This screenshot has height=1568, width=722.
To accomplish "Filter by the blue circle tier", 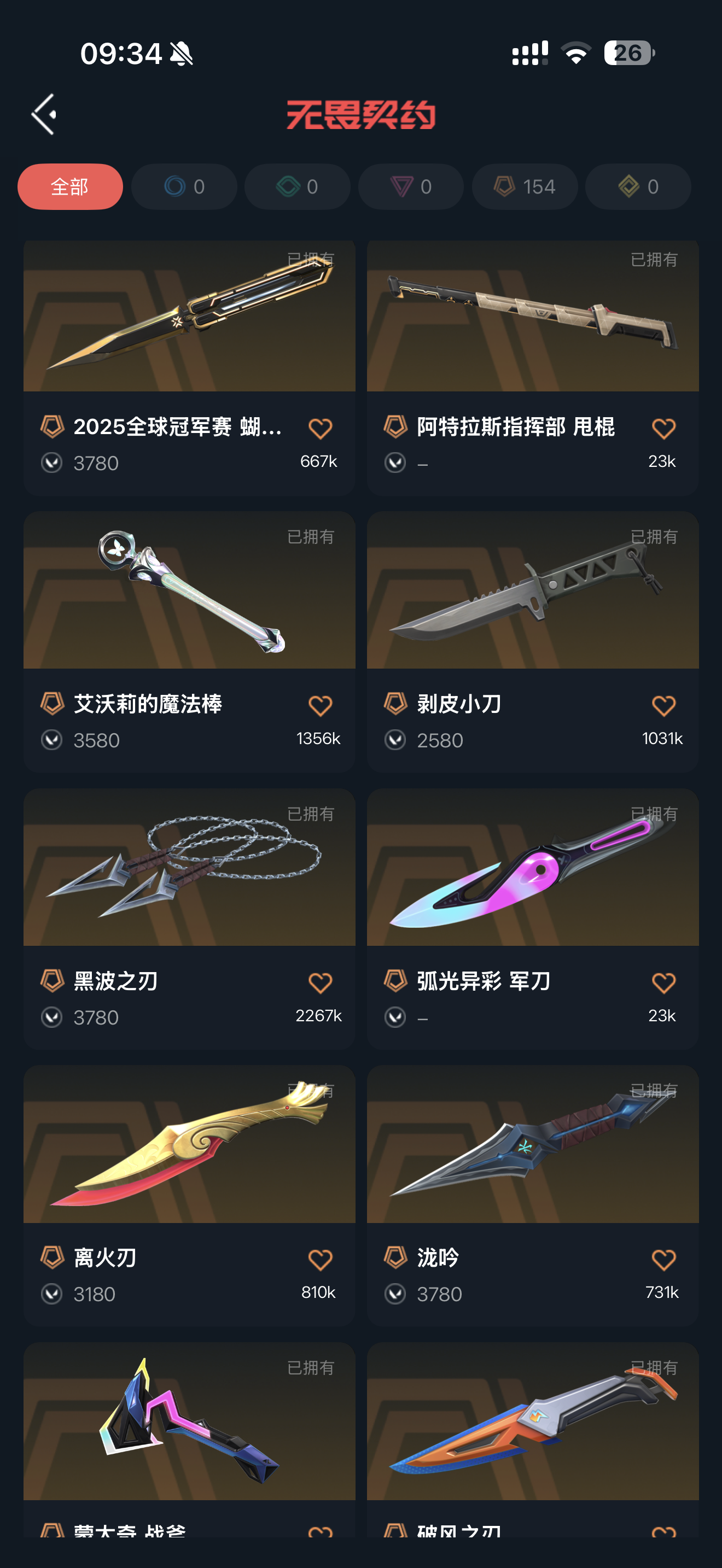I will click(x=184, y=186).
